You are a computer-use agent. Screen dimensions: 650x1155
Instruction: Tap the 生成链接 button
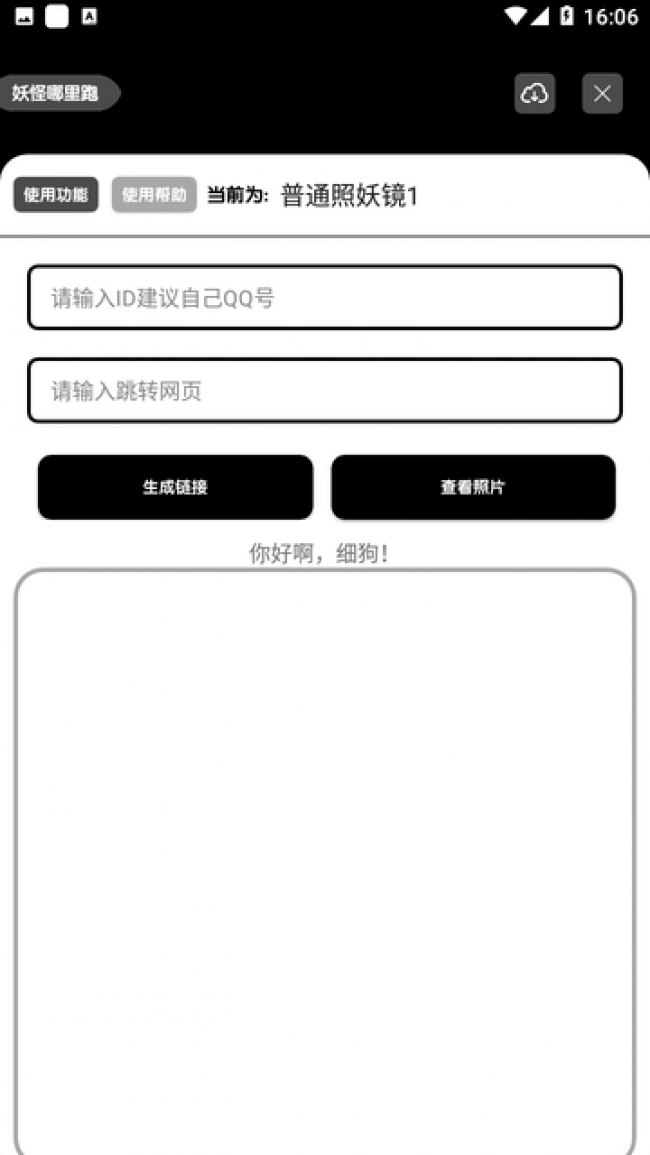coord(175,487)
